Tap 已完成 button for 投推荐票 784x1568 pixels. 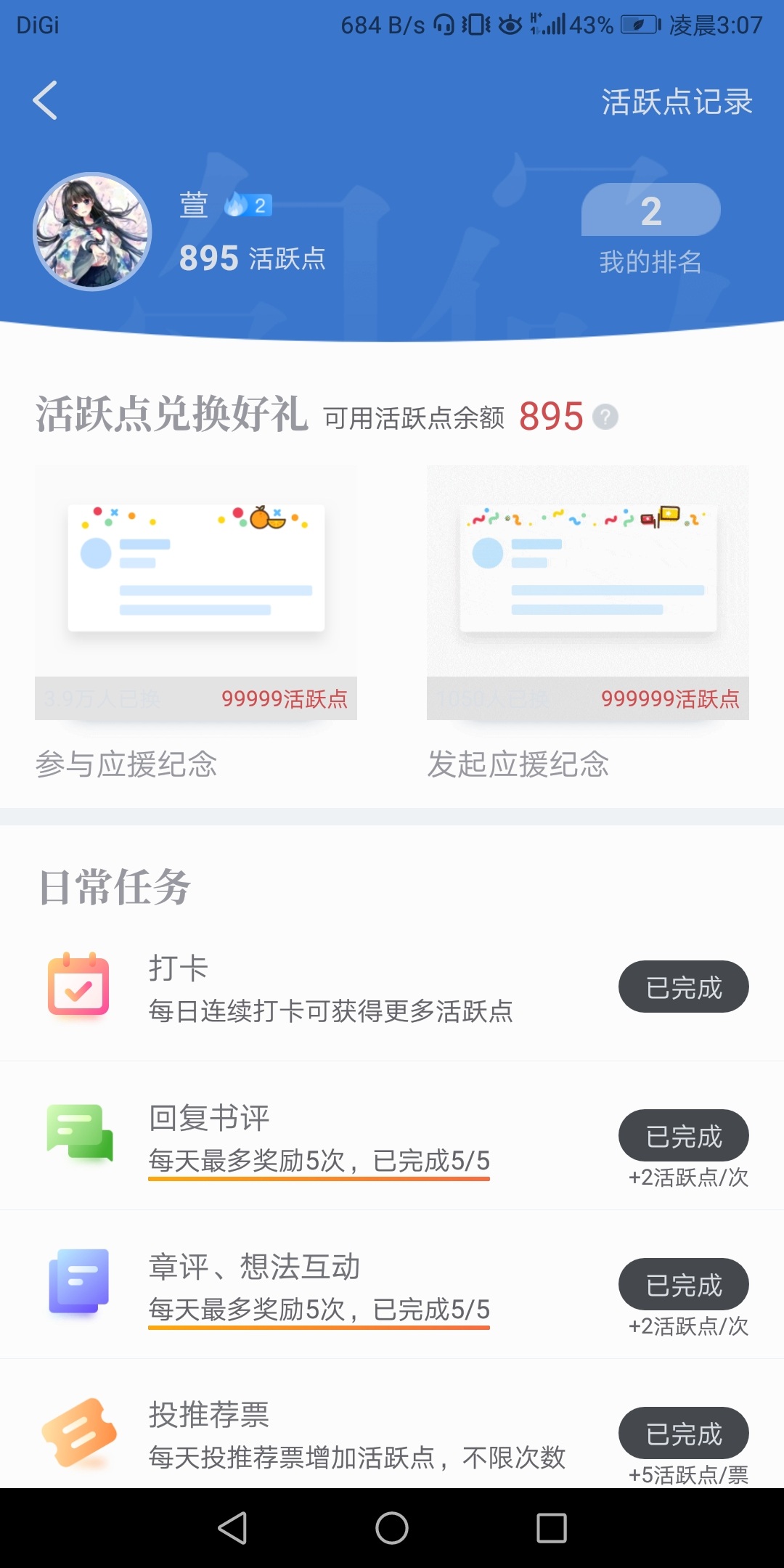684,1433
